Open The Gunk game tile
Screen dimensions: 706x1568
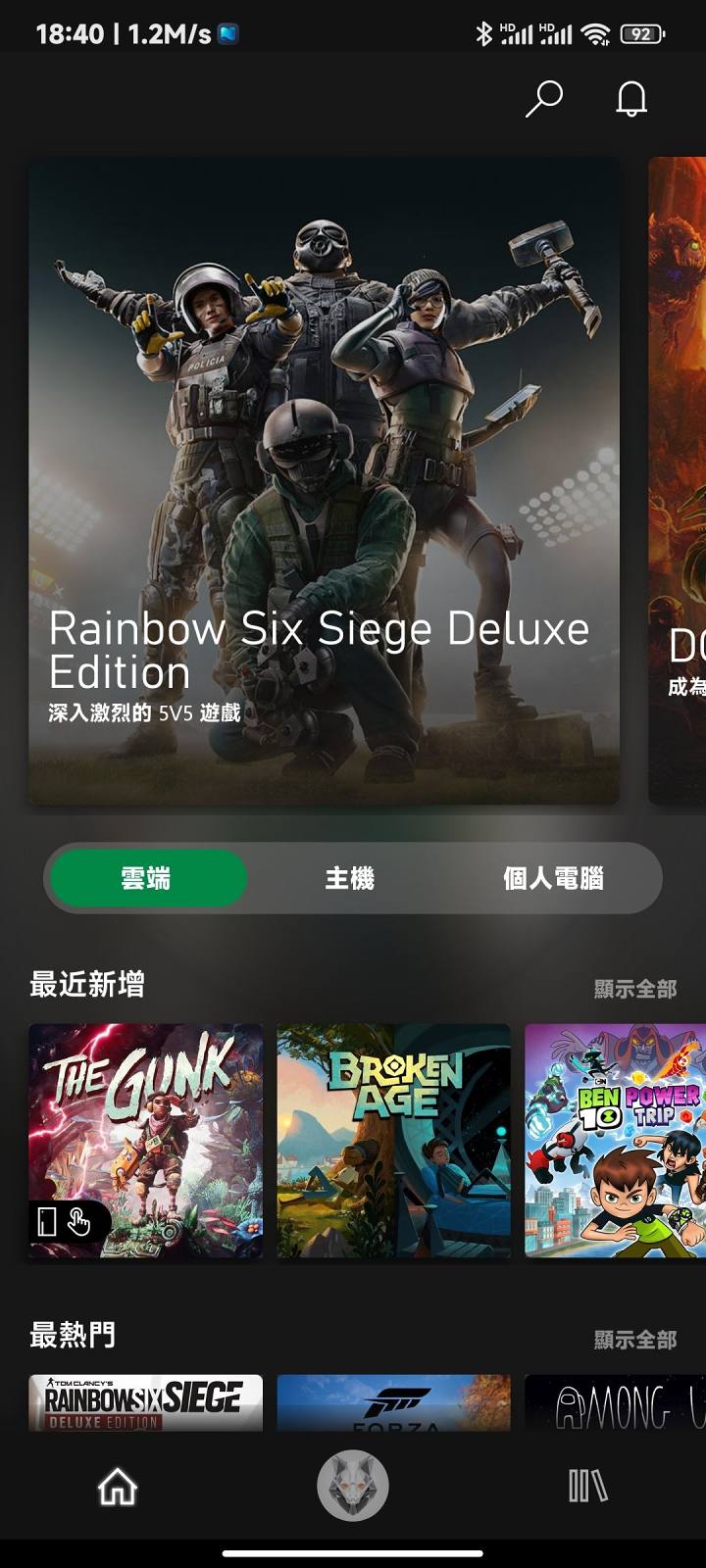click(146, 1141)
